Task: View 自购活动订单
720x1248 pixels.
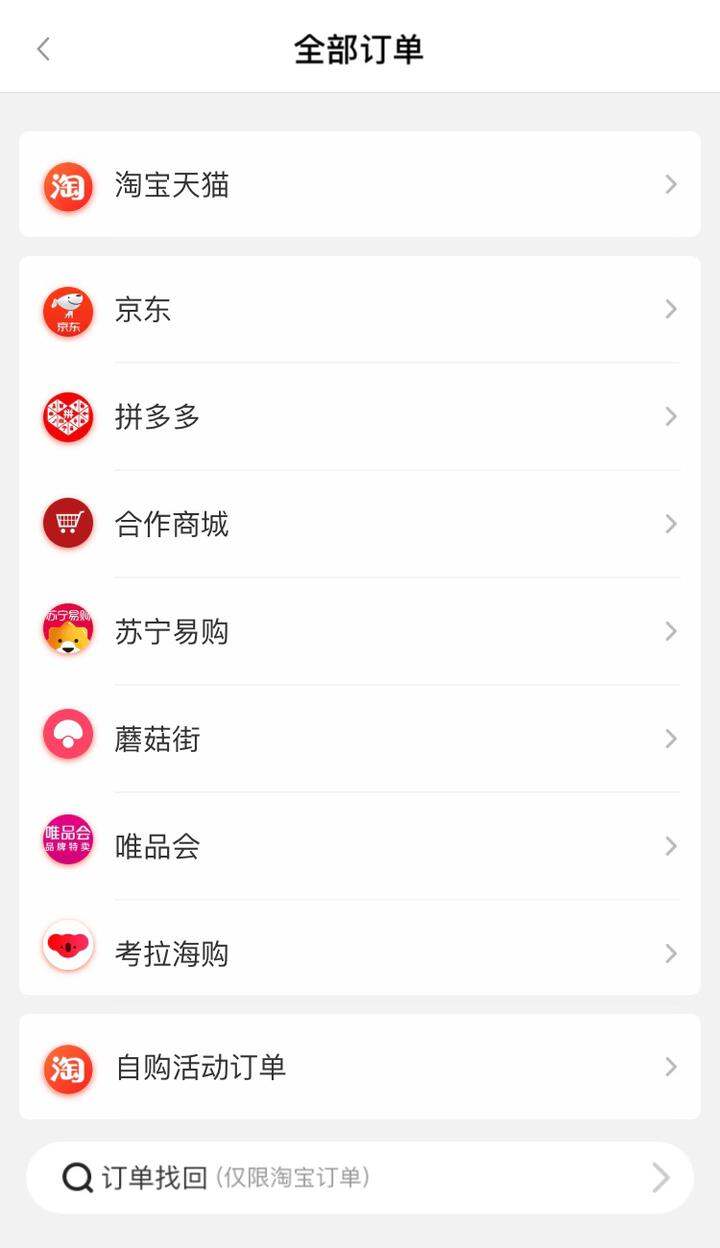Action: pos(360,1067)
